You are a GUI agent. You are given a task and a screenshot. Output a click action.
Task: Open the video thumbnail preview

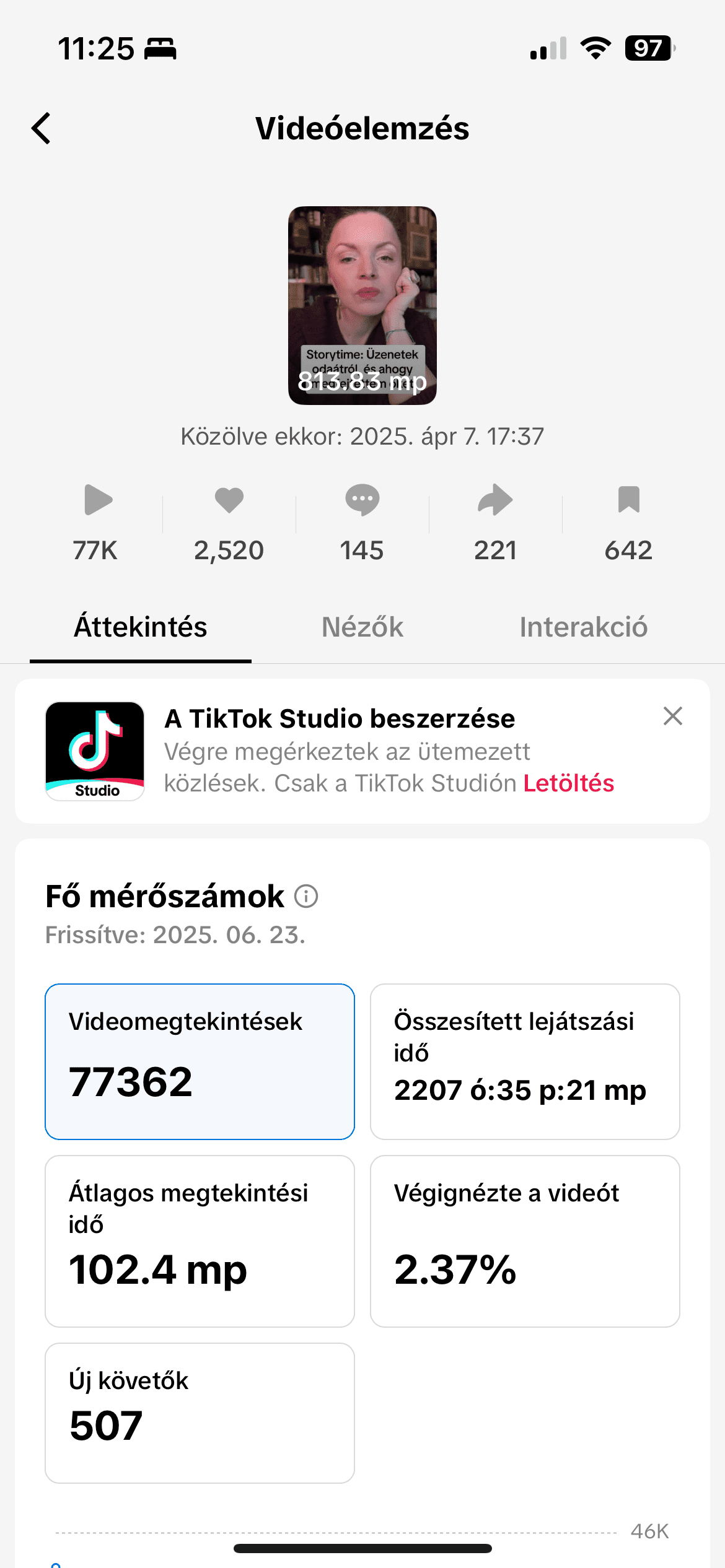(x=362, y=305)
